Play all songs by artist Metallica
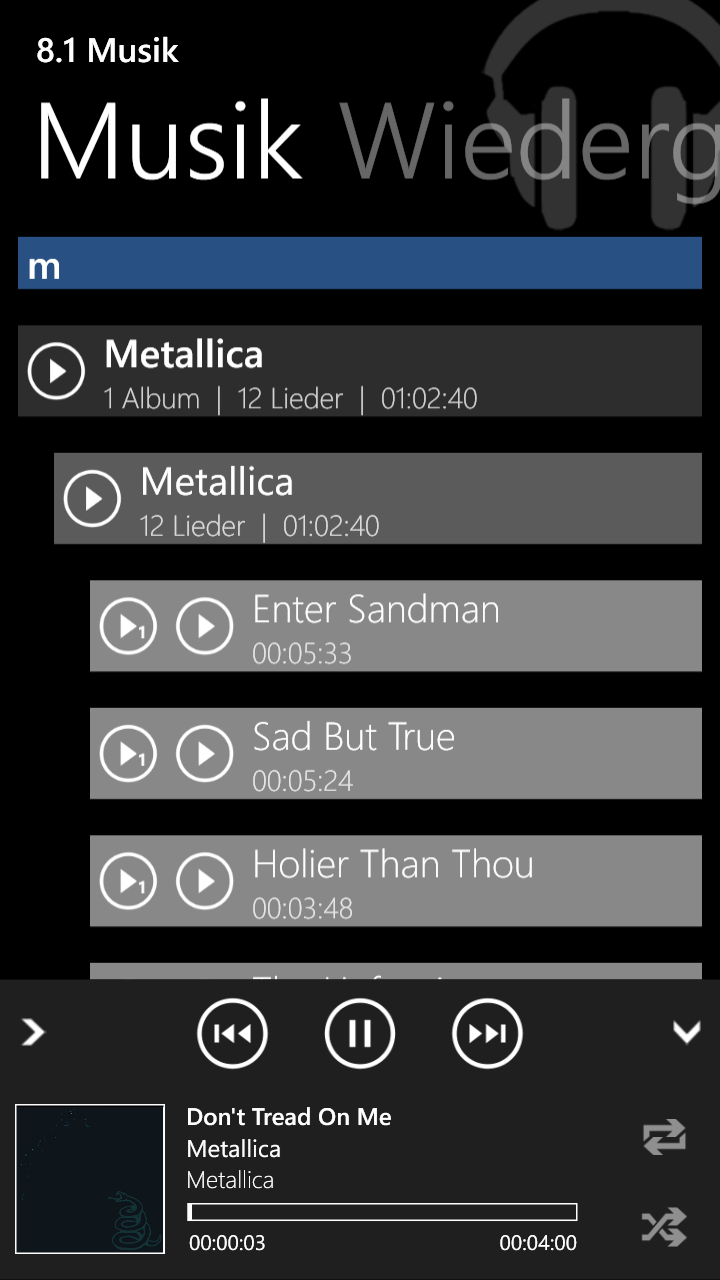This screenshot has width=720, height=1280. point(56,371)
